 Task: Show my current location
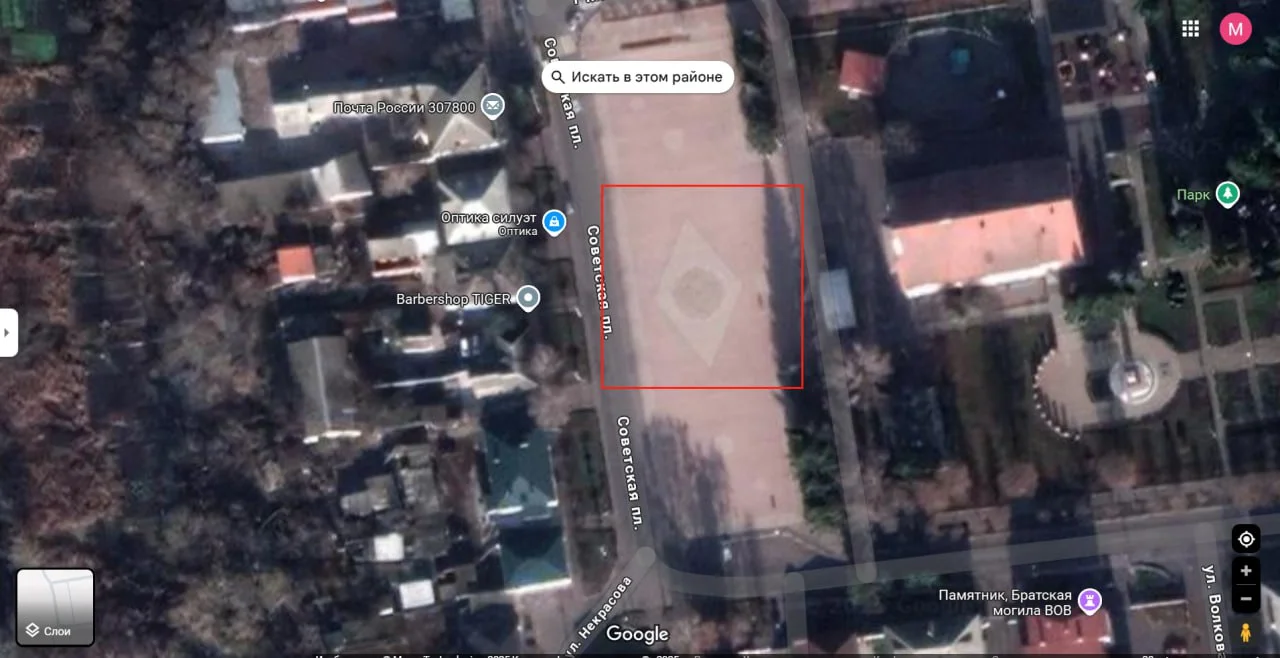(x=1246, y=539)
